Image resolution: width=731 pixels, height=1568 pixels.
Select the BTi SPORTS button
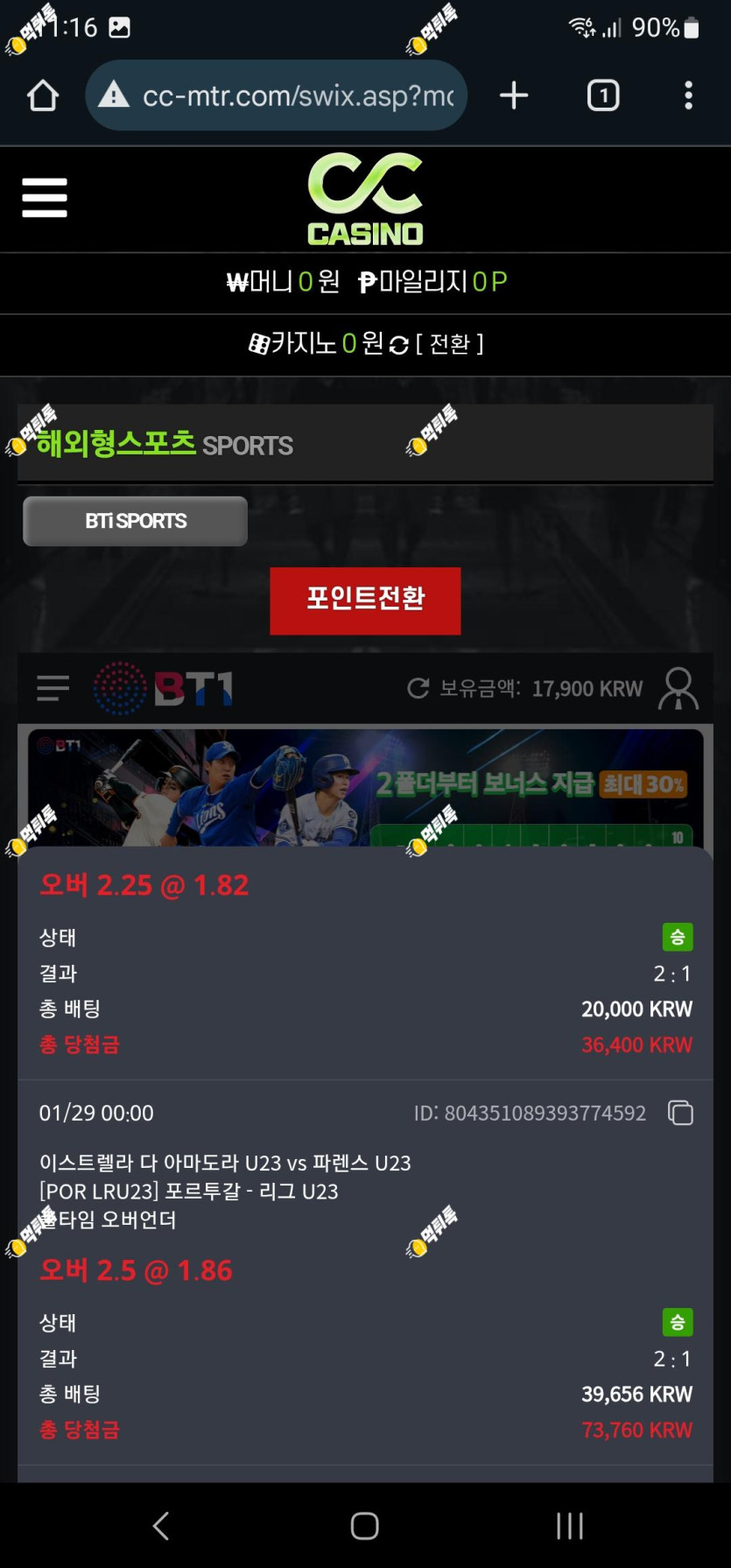[x=135, y=521]
